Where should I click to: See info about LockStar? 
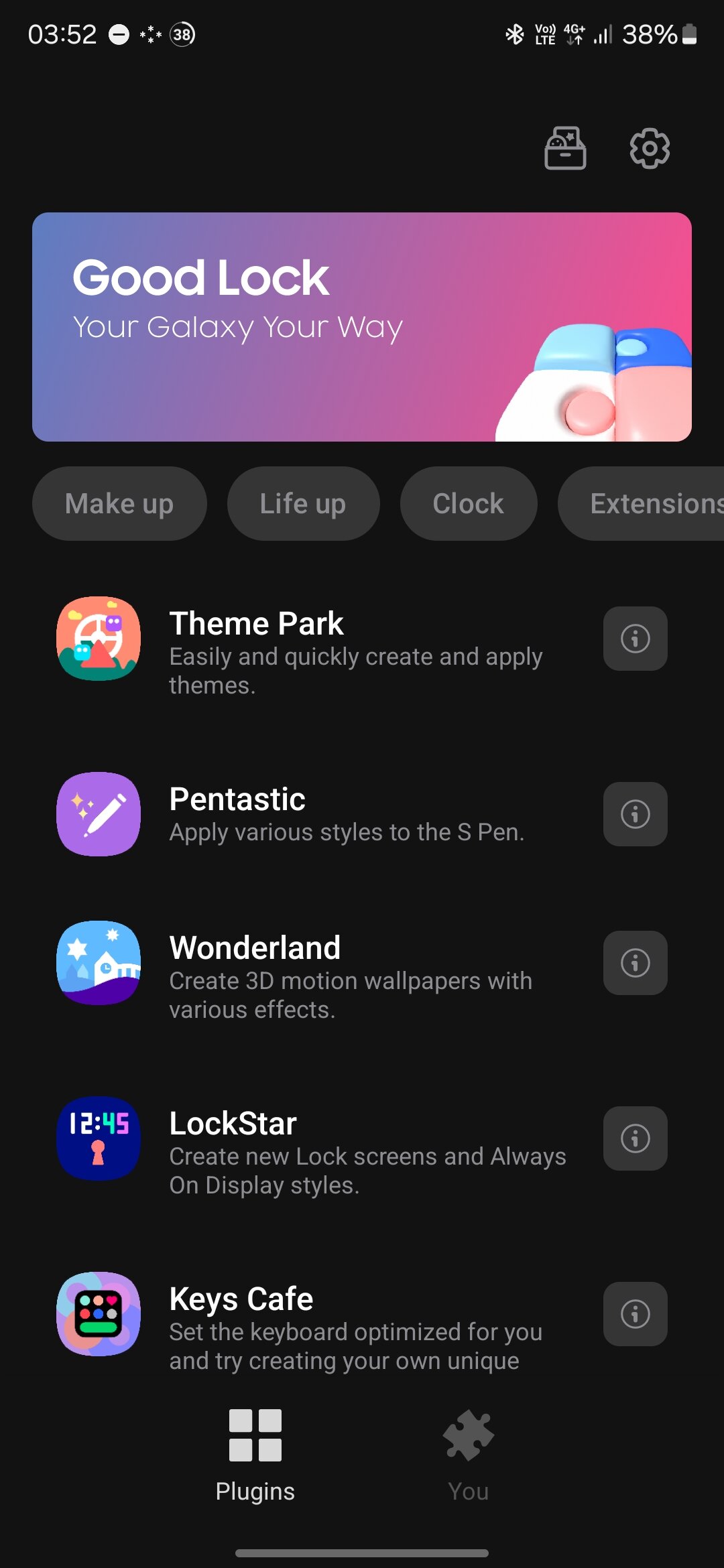(635, 1138)
